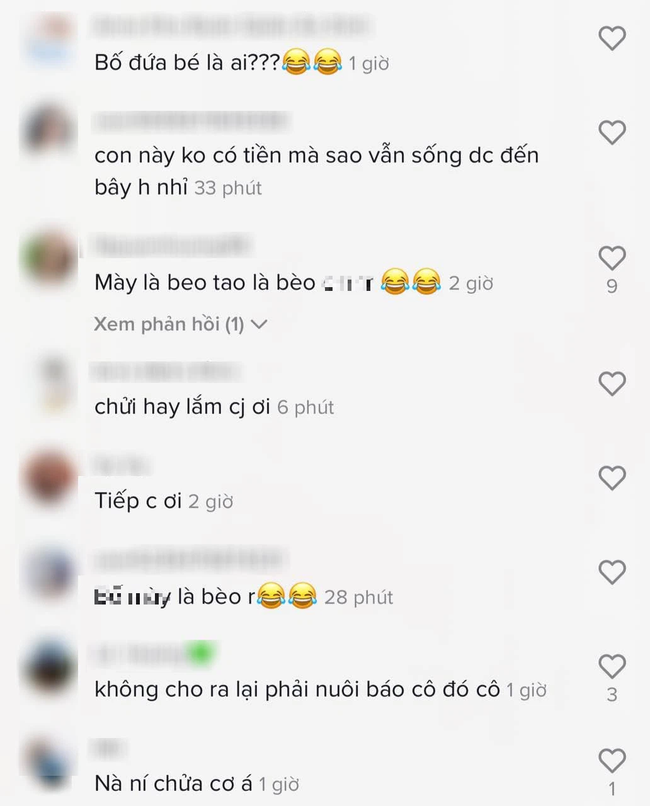This screenshot has width=650, height=806.
Task: Like the comment 'Mày là beo tao là bèo'
Action: [x=611, y=258]
